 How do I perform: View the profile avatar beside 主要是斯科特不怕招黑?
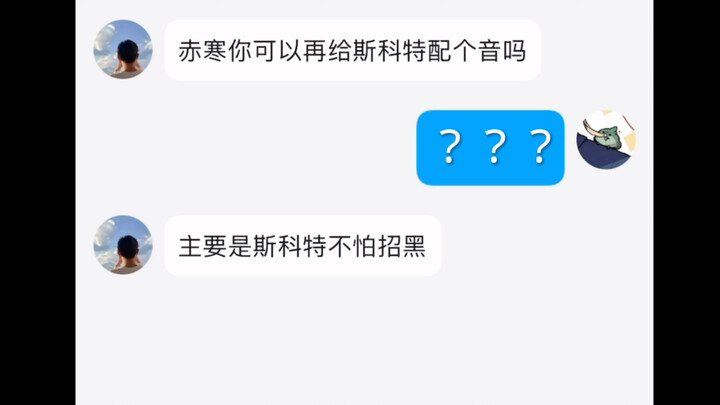point(123,245)
